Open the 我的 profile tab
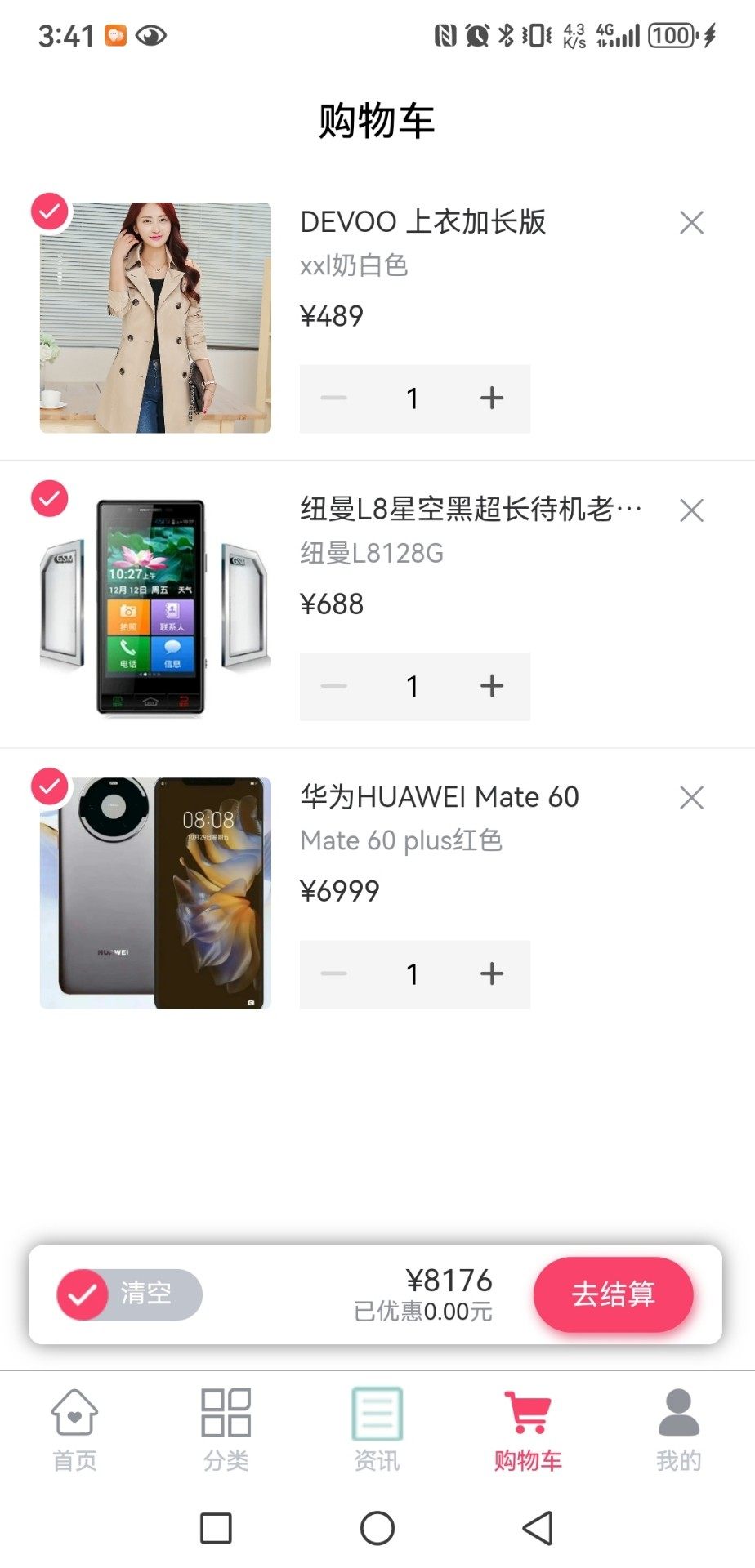755x1568 pixels. point(678,1429)
